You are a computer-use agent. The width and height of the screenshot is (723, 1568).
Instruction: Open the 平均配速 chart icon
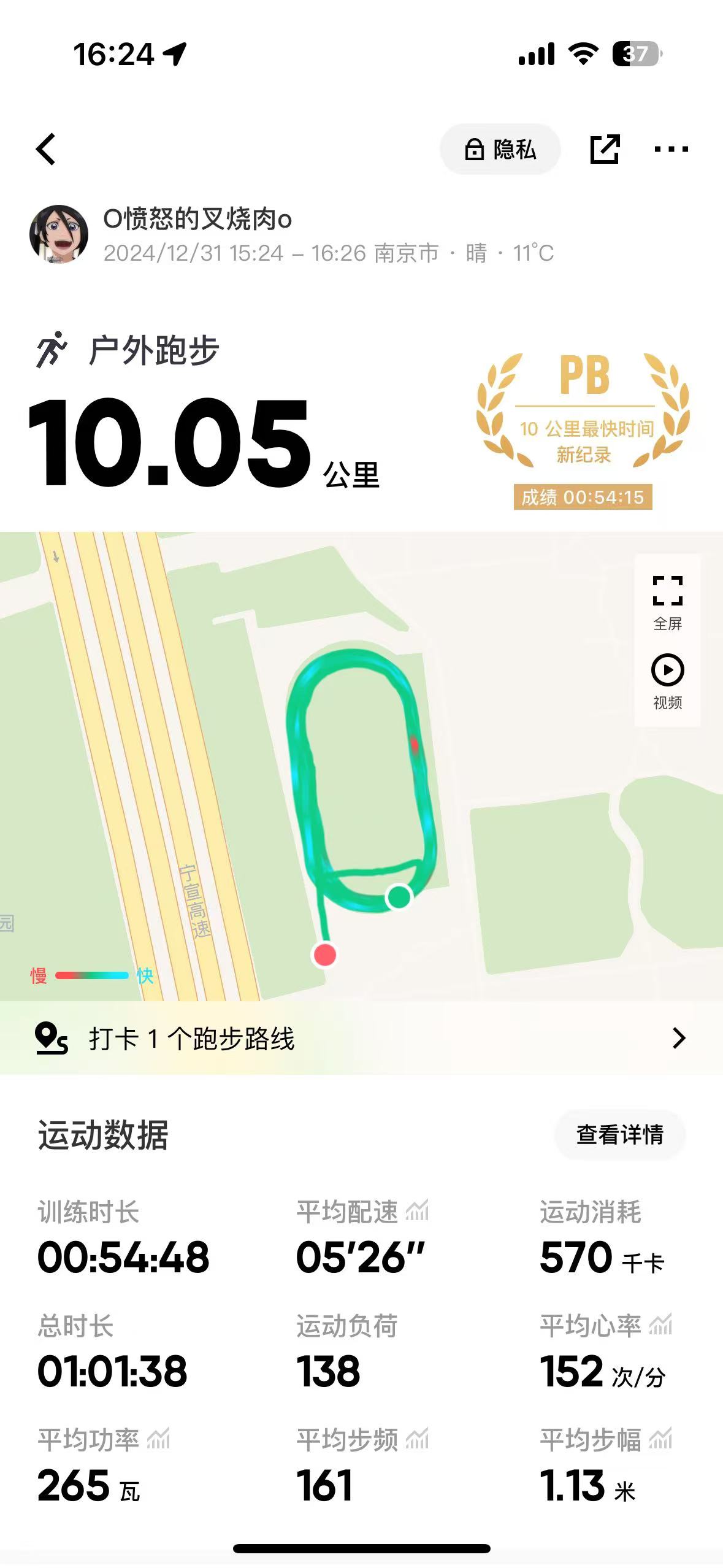(418, 1211)
